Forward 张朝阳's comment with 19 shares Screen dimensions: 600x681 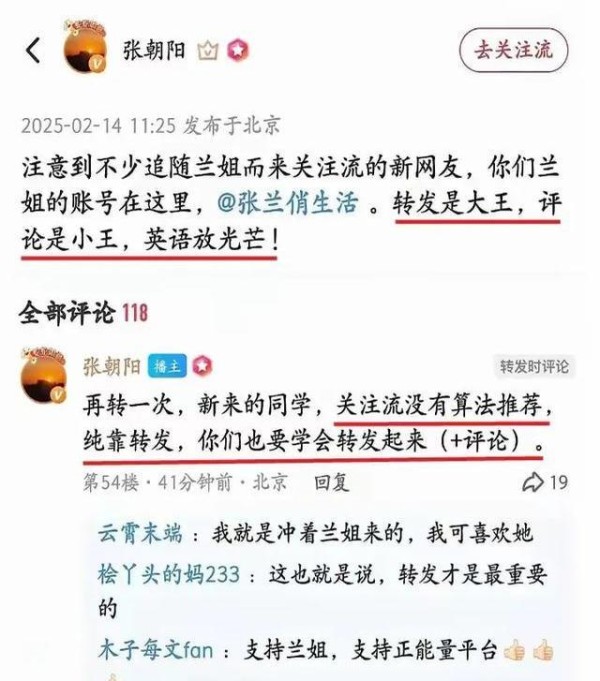[x=546, y=482]
